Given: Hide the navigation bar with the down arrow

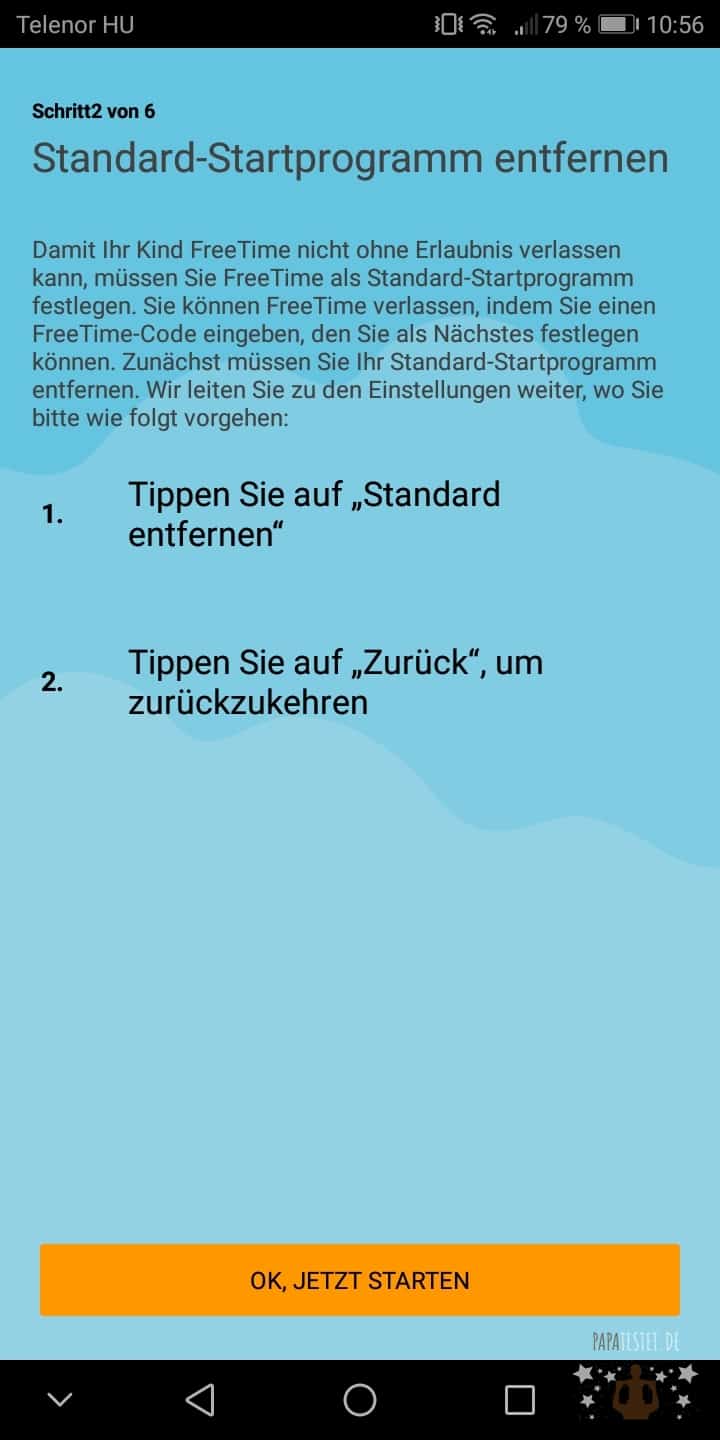Looking at the screenshot, I should pyautogui.click(x=60, y=1400).
